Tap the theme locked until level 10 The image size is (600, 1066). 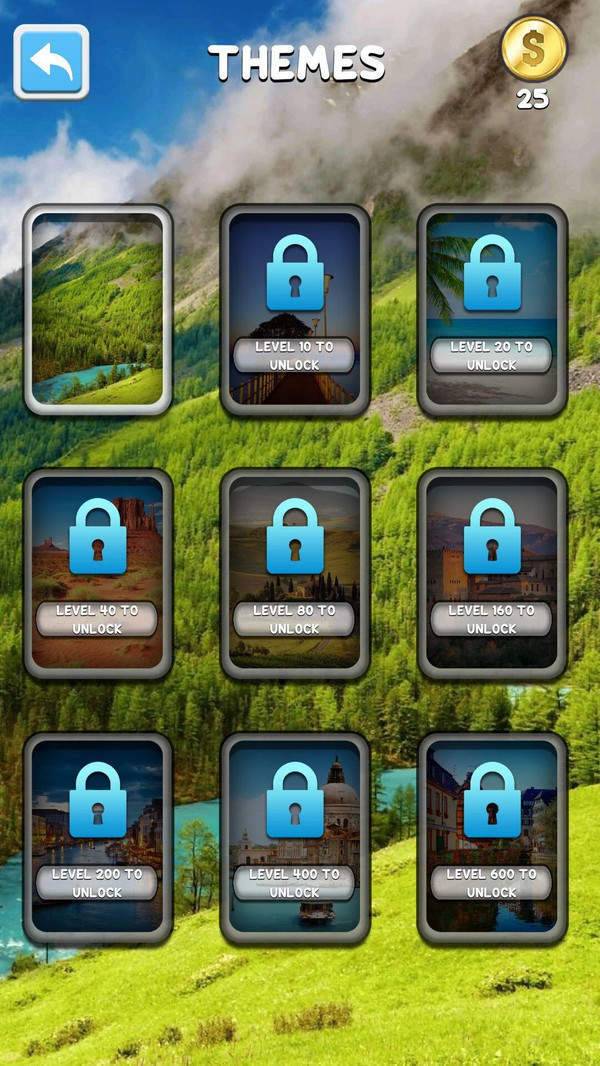[295, 310]
